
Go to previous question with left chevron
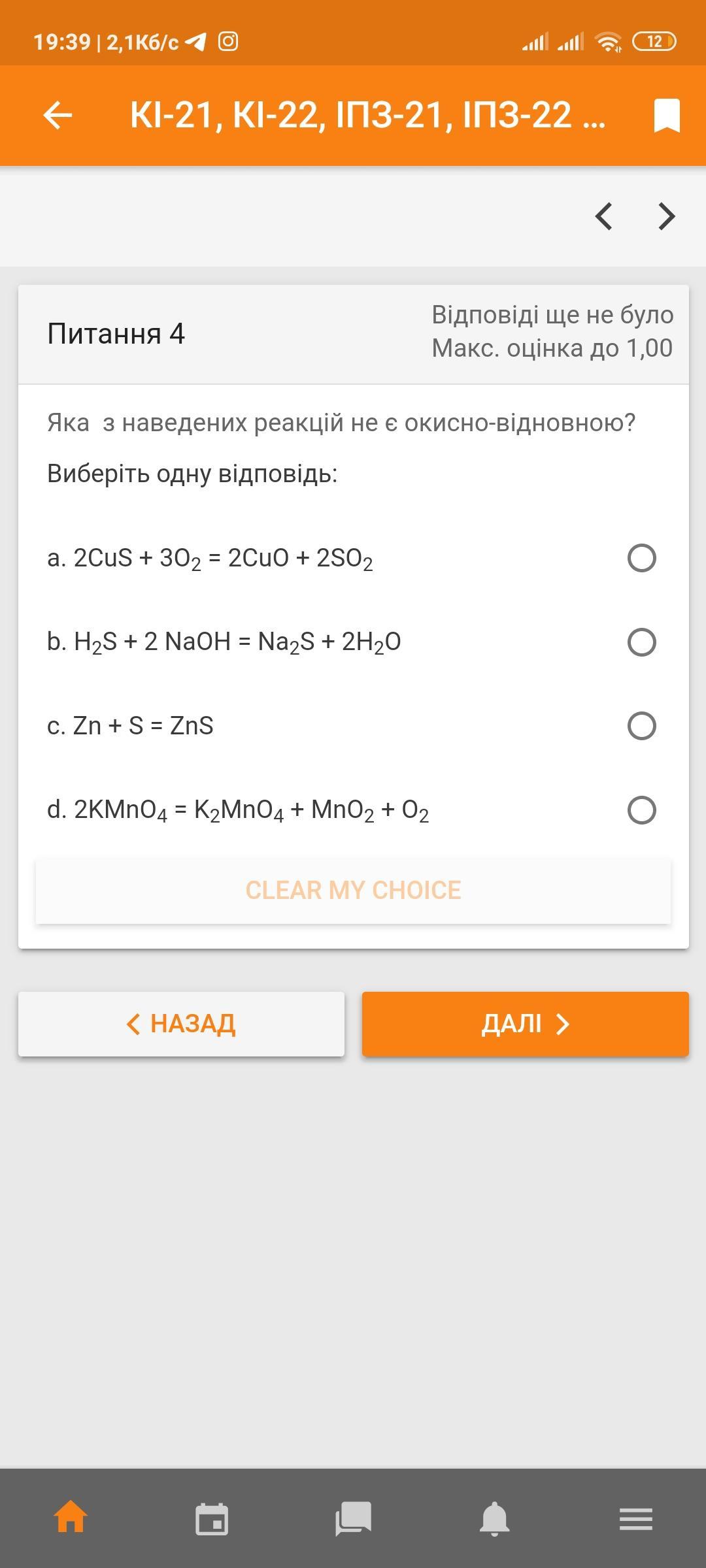click(x=604, y=216)
